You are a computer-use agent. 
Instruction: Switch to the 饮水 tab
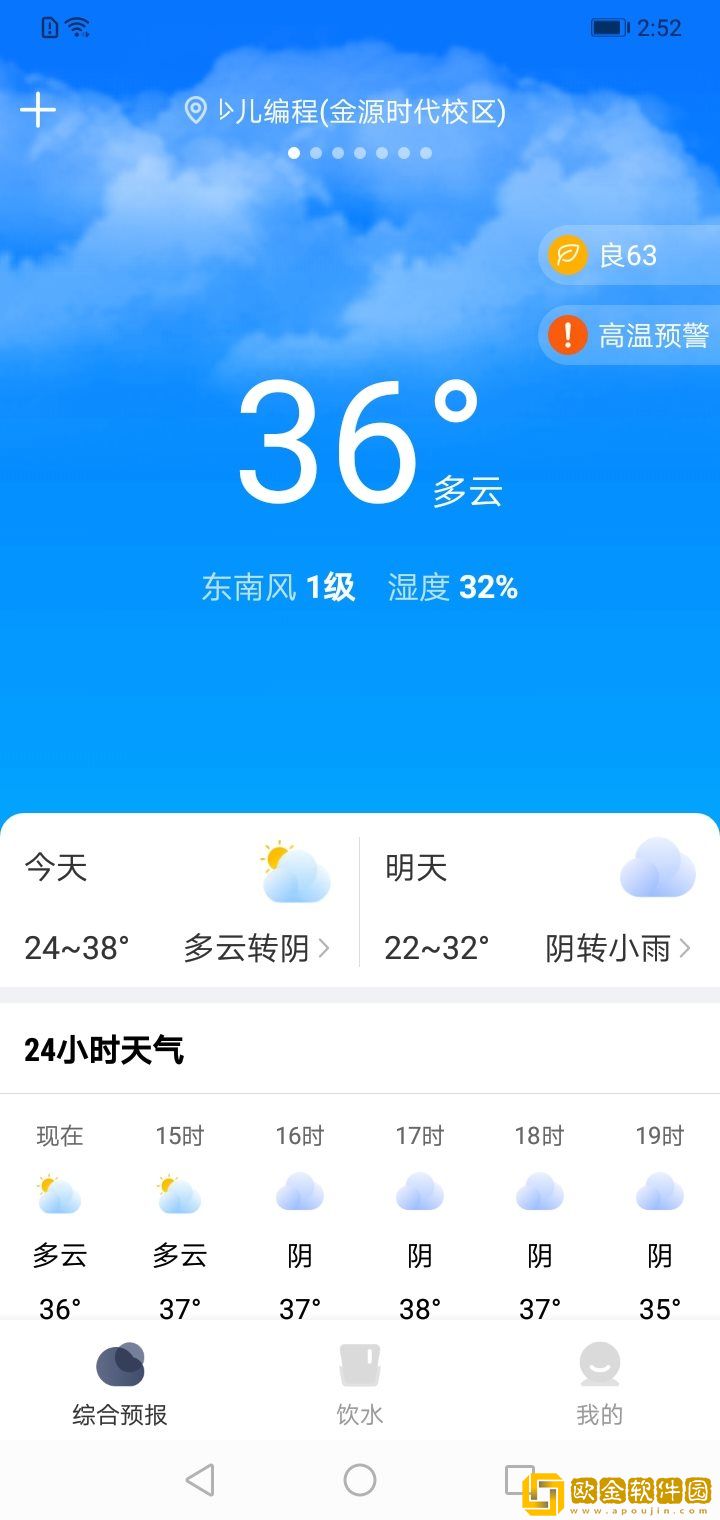click(360, 1413)
